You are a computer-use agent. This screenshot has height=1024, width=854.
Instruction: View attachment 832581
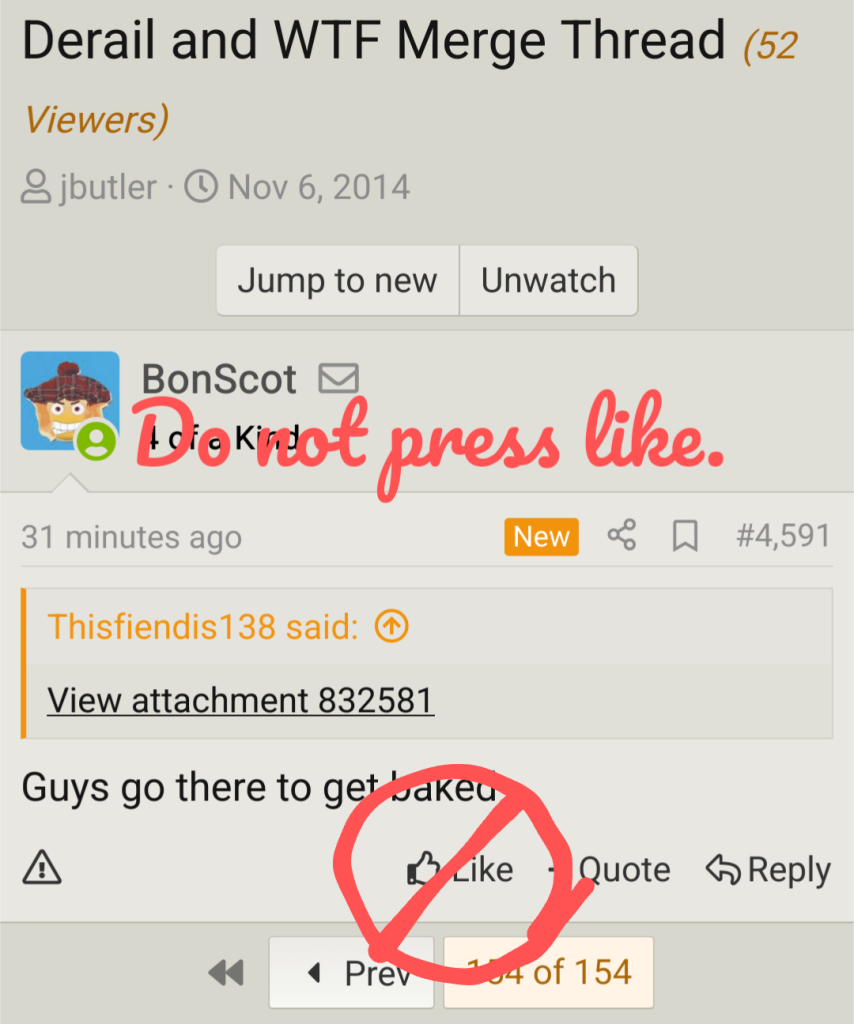coord(240,700)
